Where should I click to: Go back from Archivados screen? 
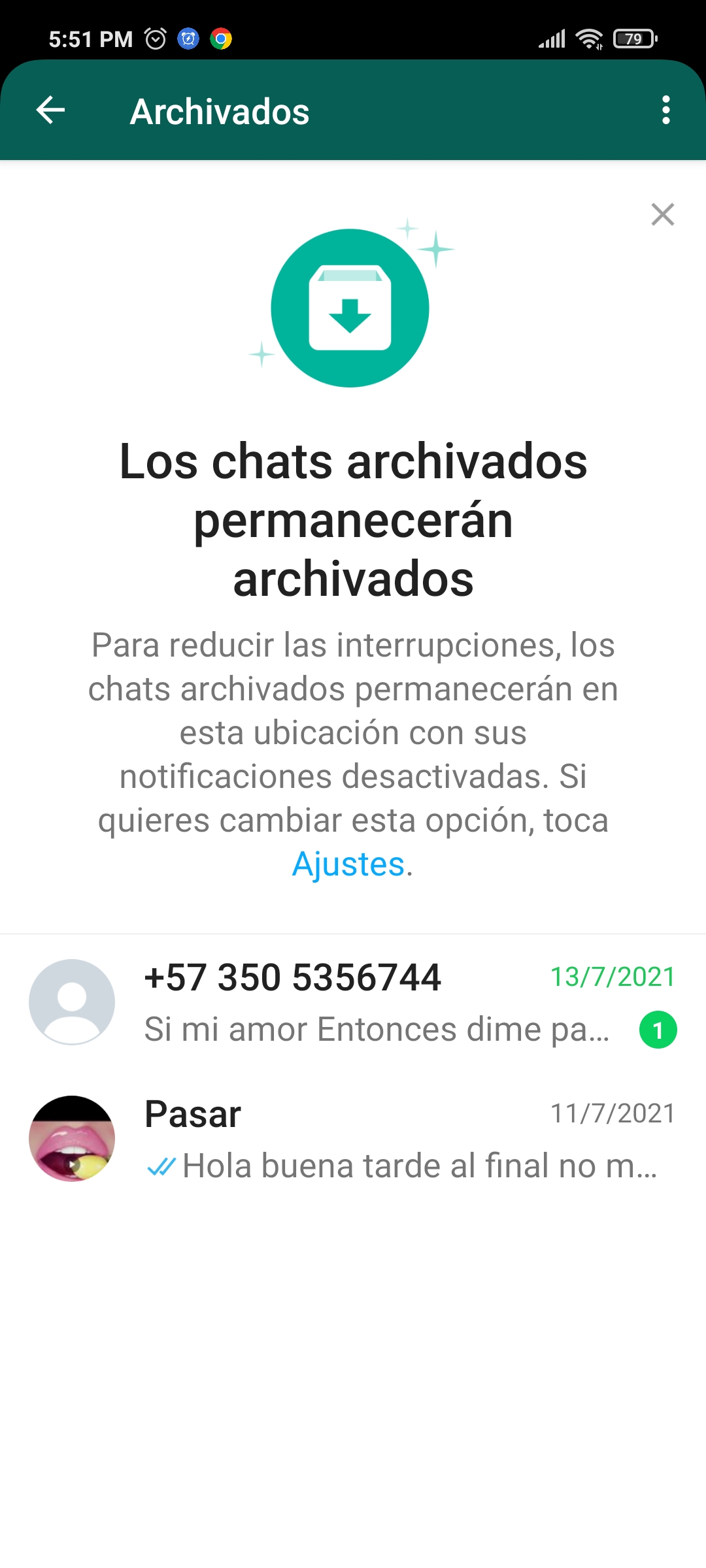pyautogui.click(x=50, y=110)
